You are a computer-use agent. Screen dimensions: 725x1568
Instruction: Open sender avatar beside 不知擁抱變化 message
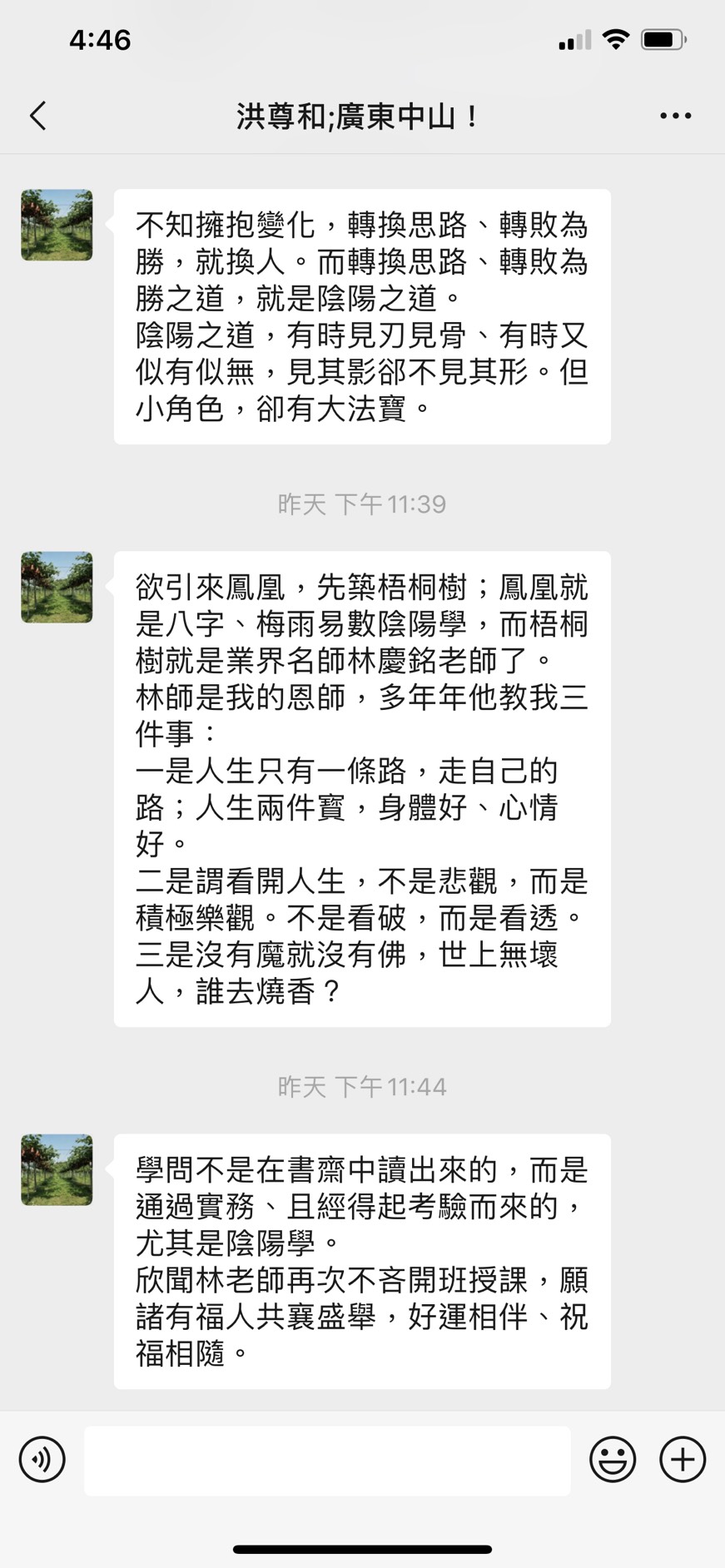point(57,226)
